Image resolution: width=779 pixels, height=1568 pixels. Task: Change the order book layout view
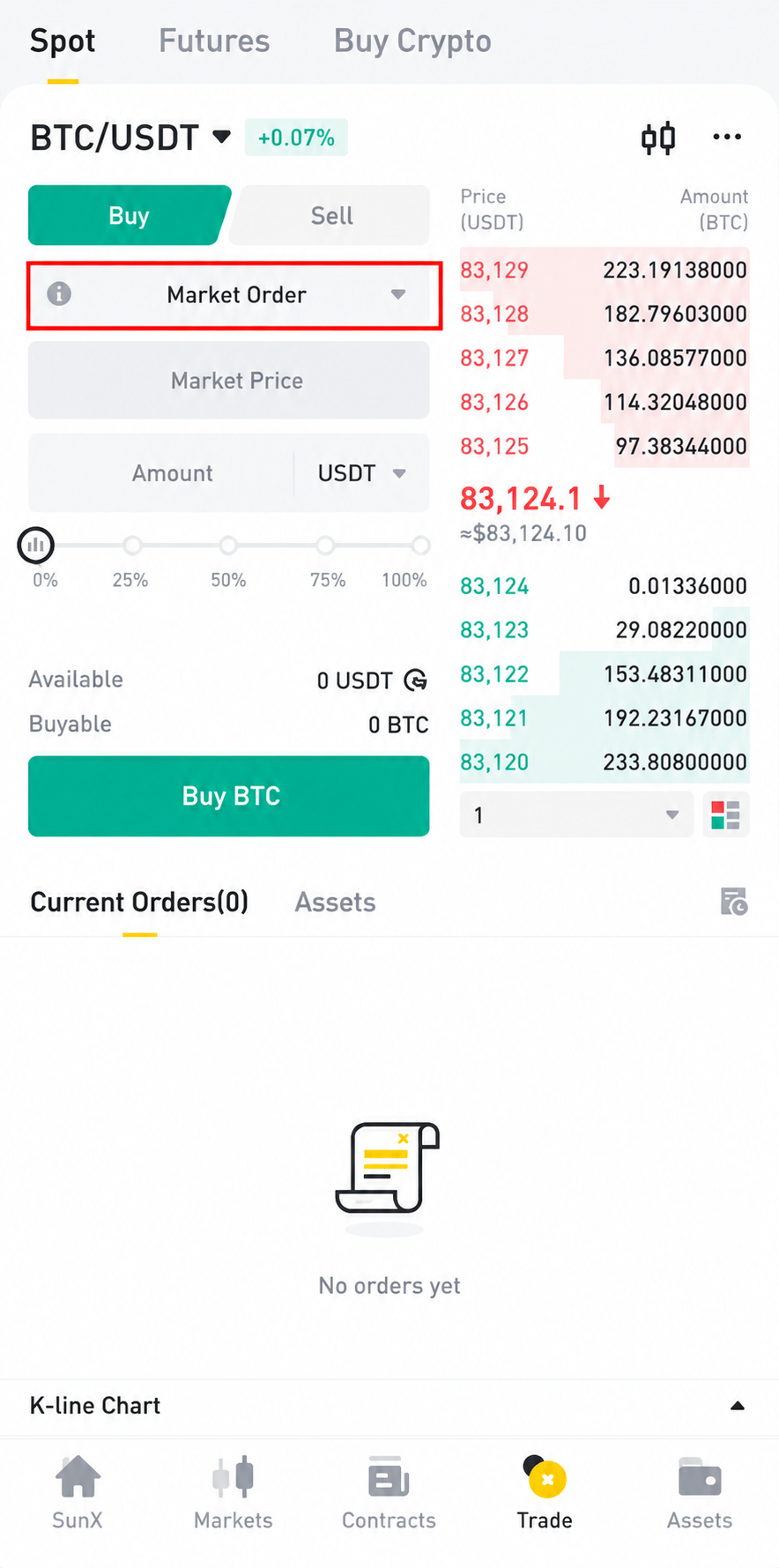(x=725, y=814)
